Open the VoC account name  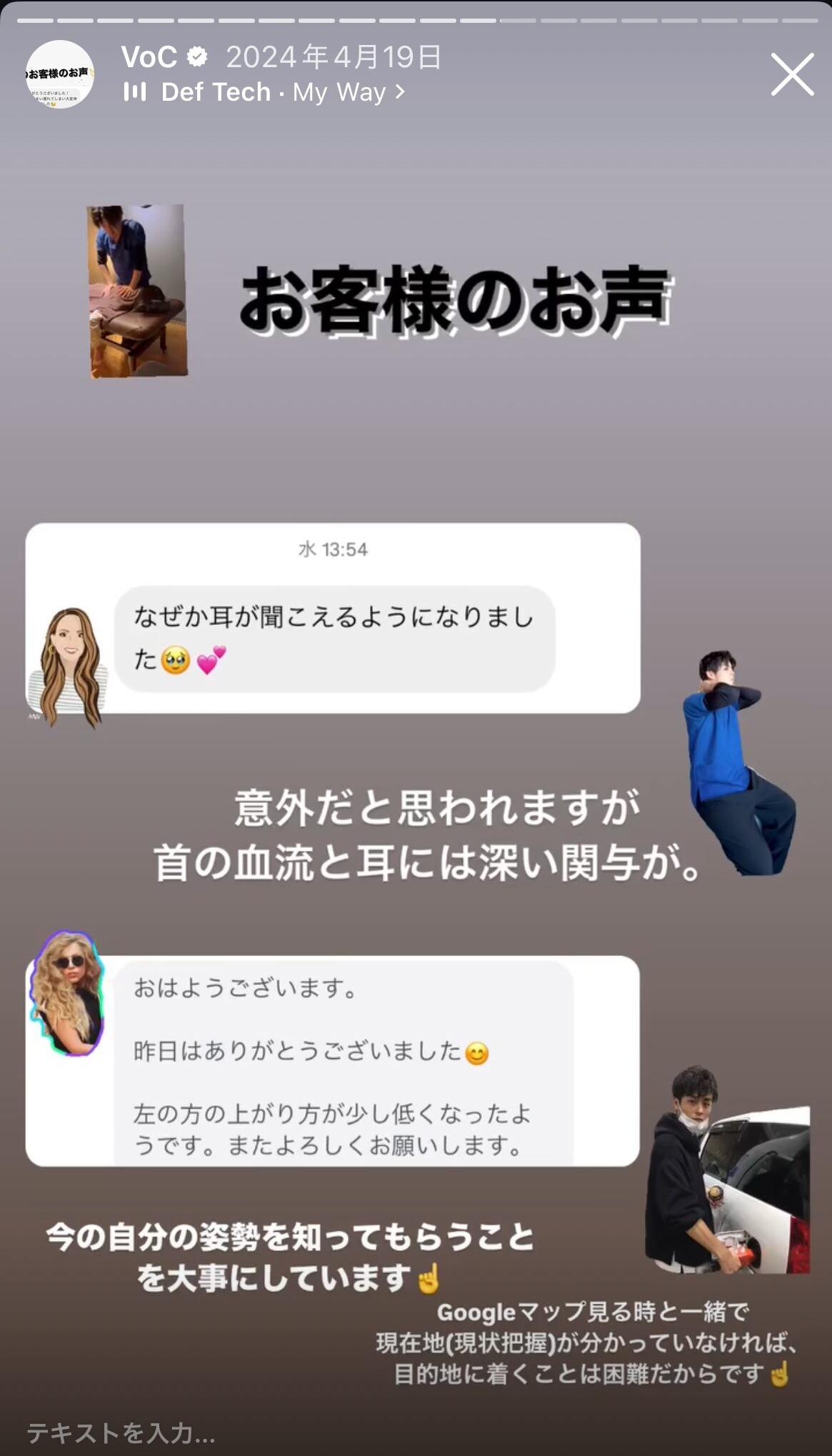click(149, 57)
